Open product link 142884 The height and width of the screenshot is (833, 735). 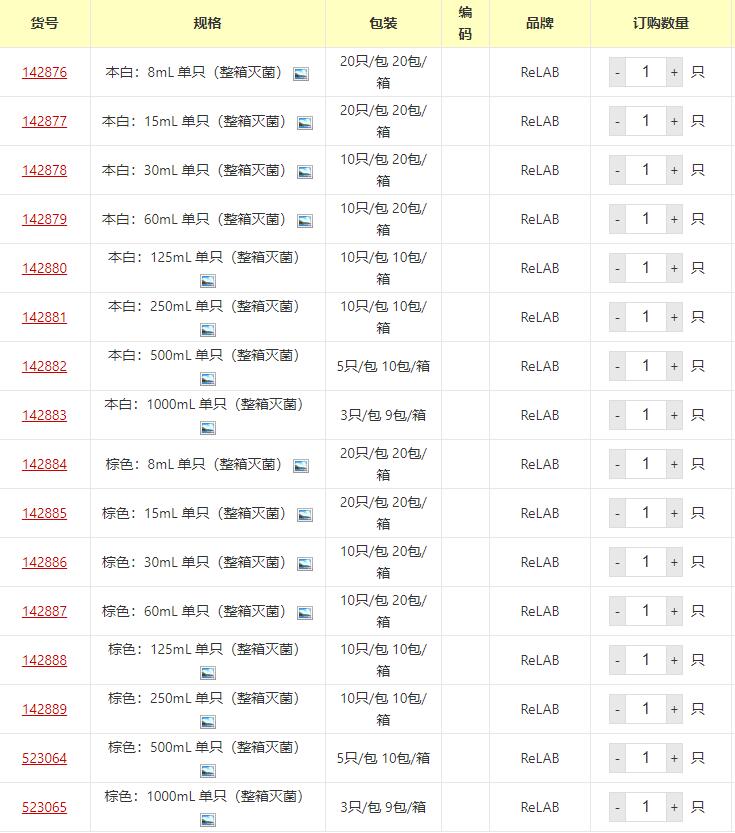coord(45,464)
